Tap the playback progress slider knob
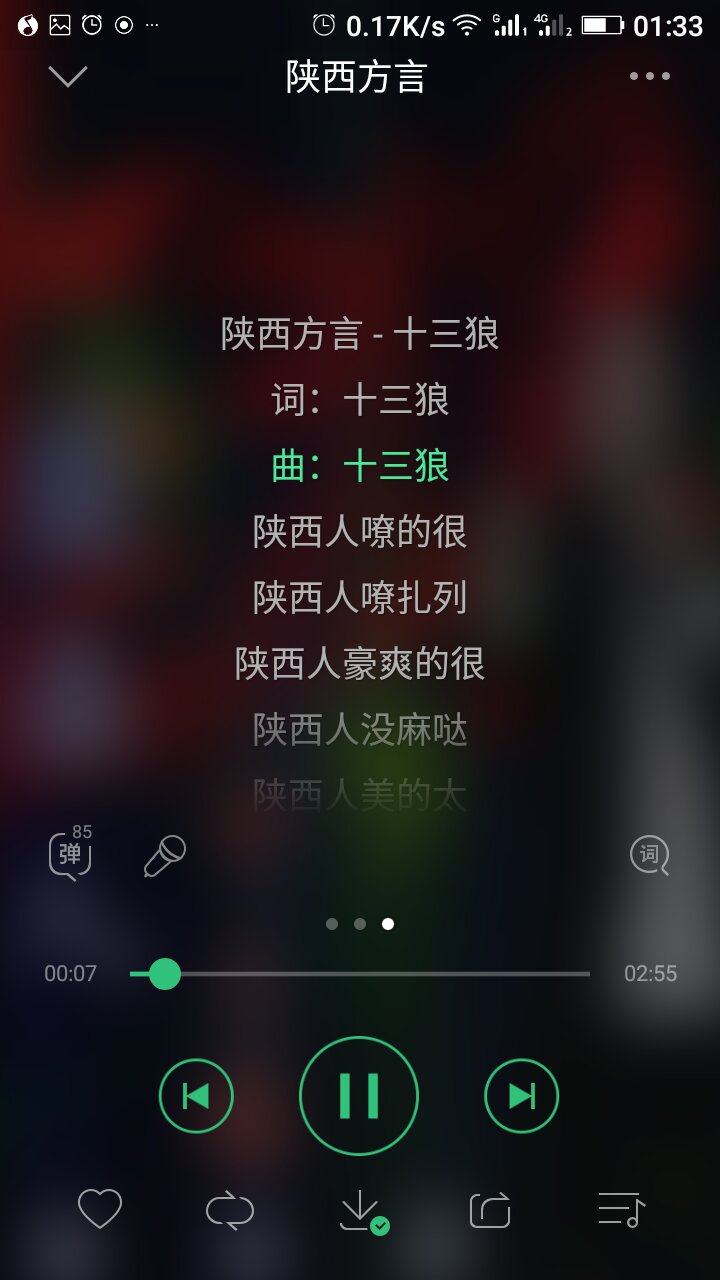The height and width of the screenshot is (1280, 720). 164,973
